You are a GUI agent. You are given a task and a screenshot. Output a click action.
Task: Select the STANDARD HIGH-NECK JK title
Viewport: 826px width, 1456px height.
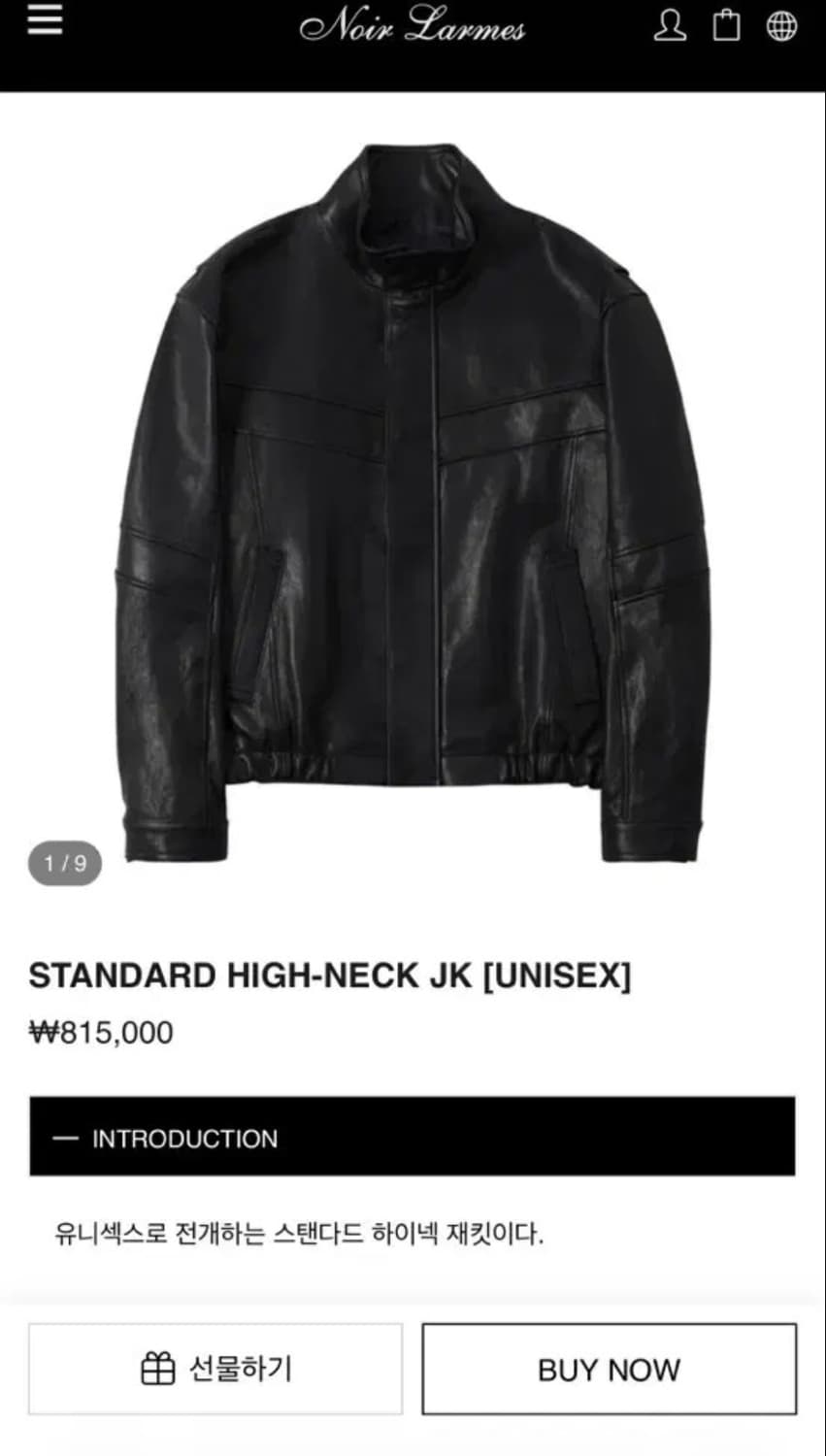[330, 975]
